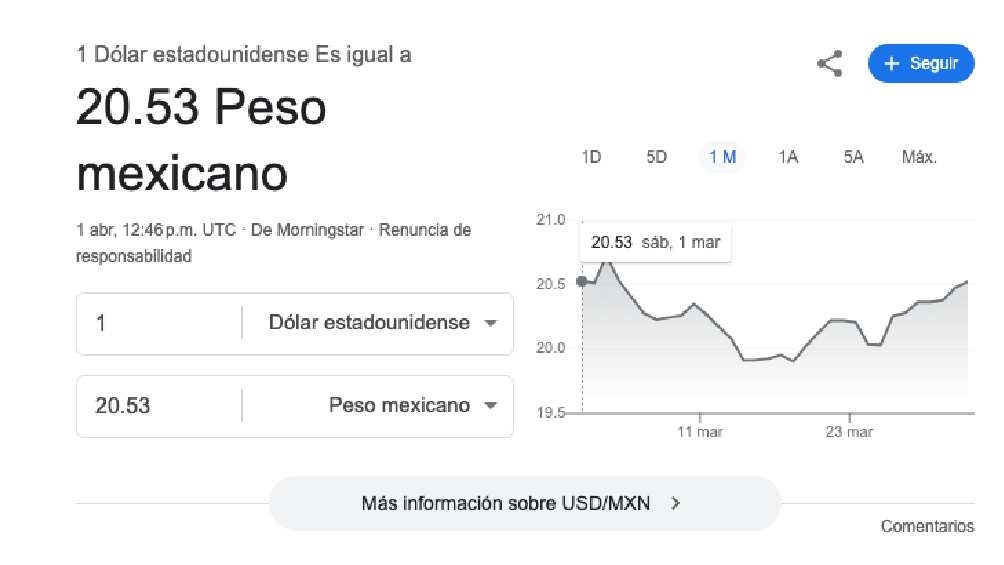
Task: Switch chart to 1A range
Action: (x=788, y=157)
